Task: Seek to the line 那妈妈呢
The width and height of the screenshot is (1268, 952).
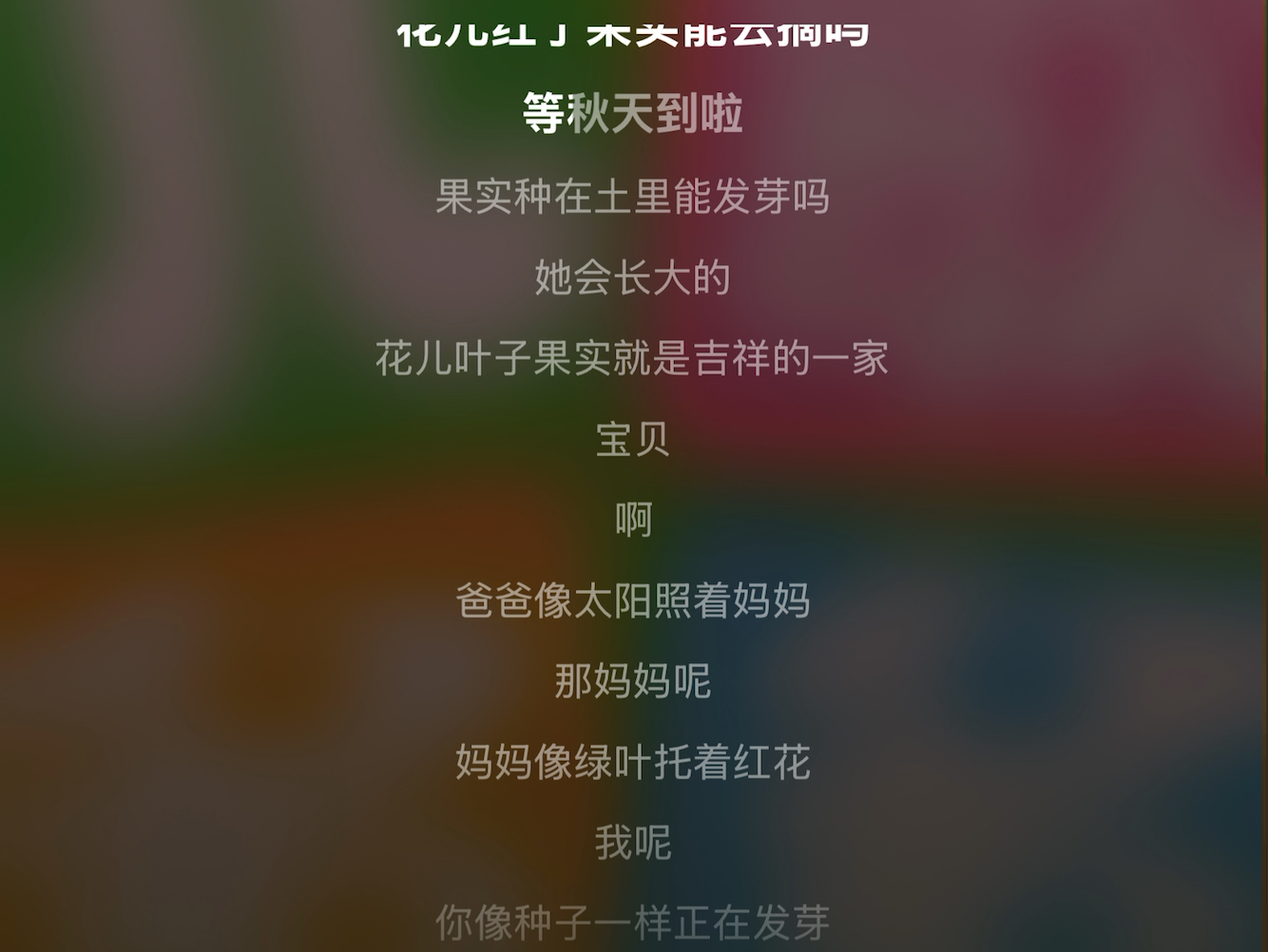Action: tap(633, 681)
